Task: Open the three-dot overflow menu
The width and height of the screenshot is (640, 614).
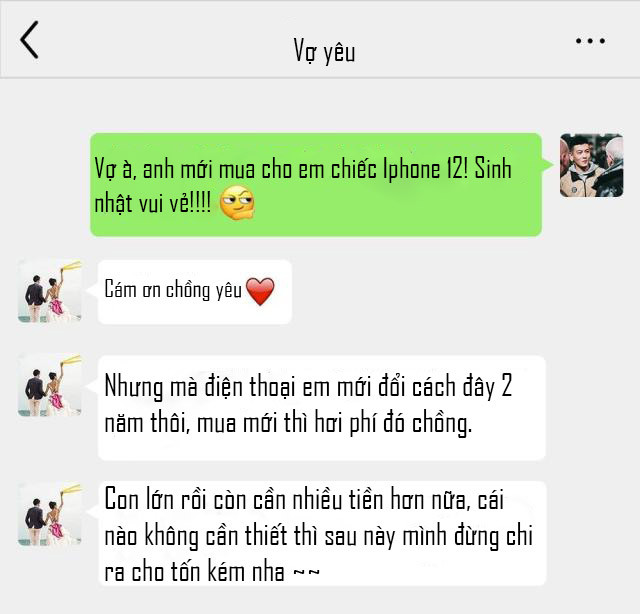Action: [590, 41]
